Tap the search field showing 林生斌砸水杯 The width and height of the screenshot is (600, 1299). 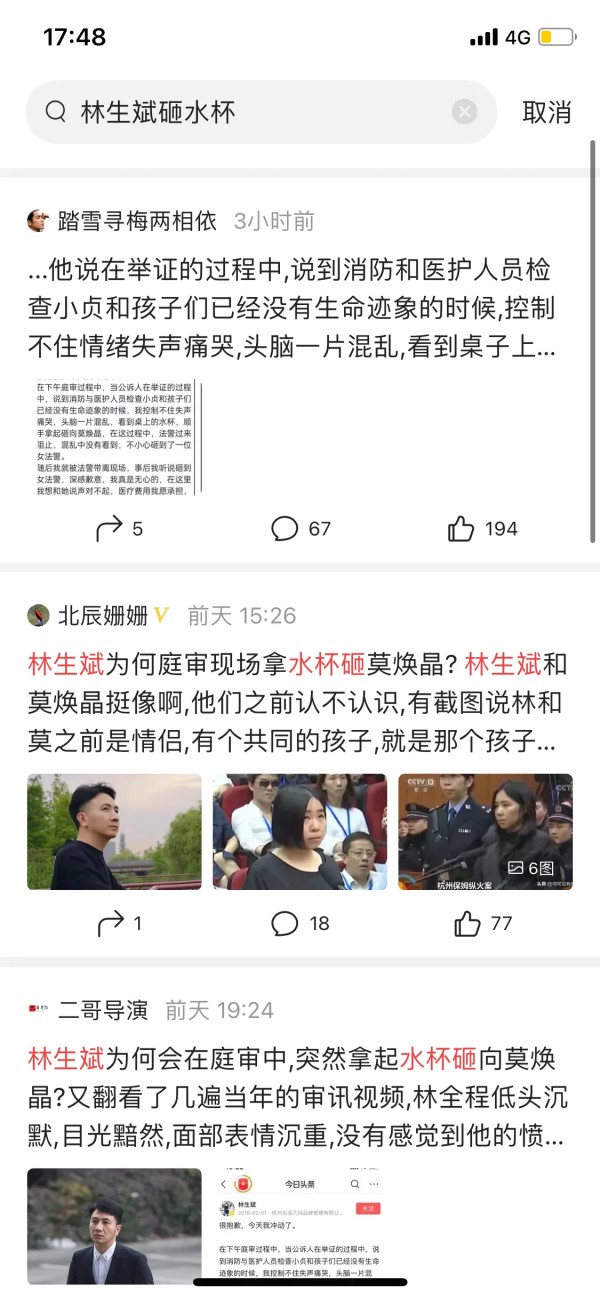261,112
